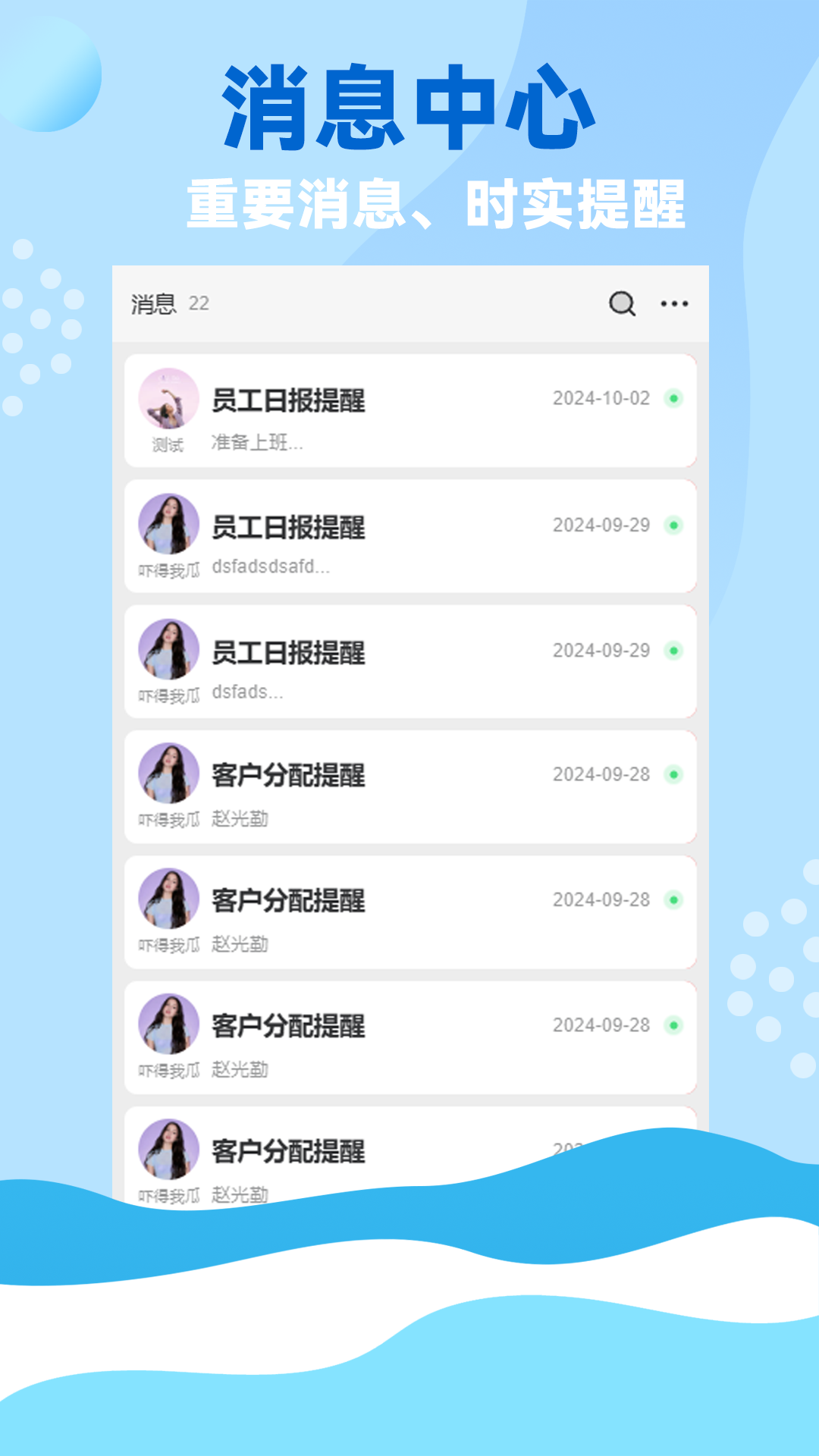Click the unread count 22 badge
This screenshot has height=1456, width=819.
click(x=198, y=304)
